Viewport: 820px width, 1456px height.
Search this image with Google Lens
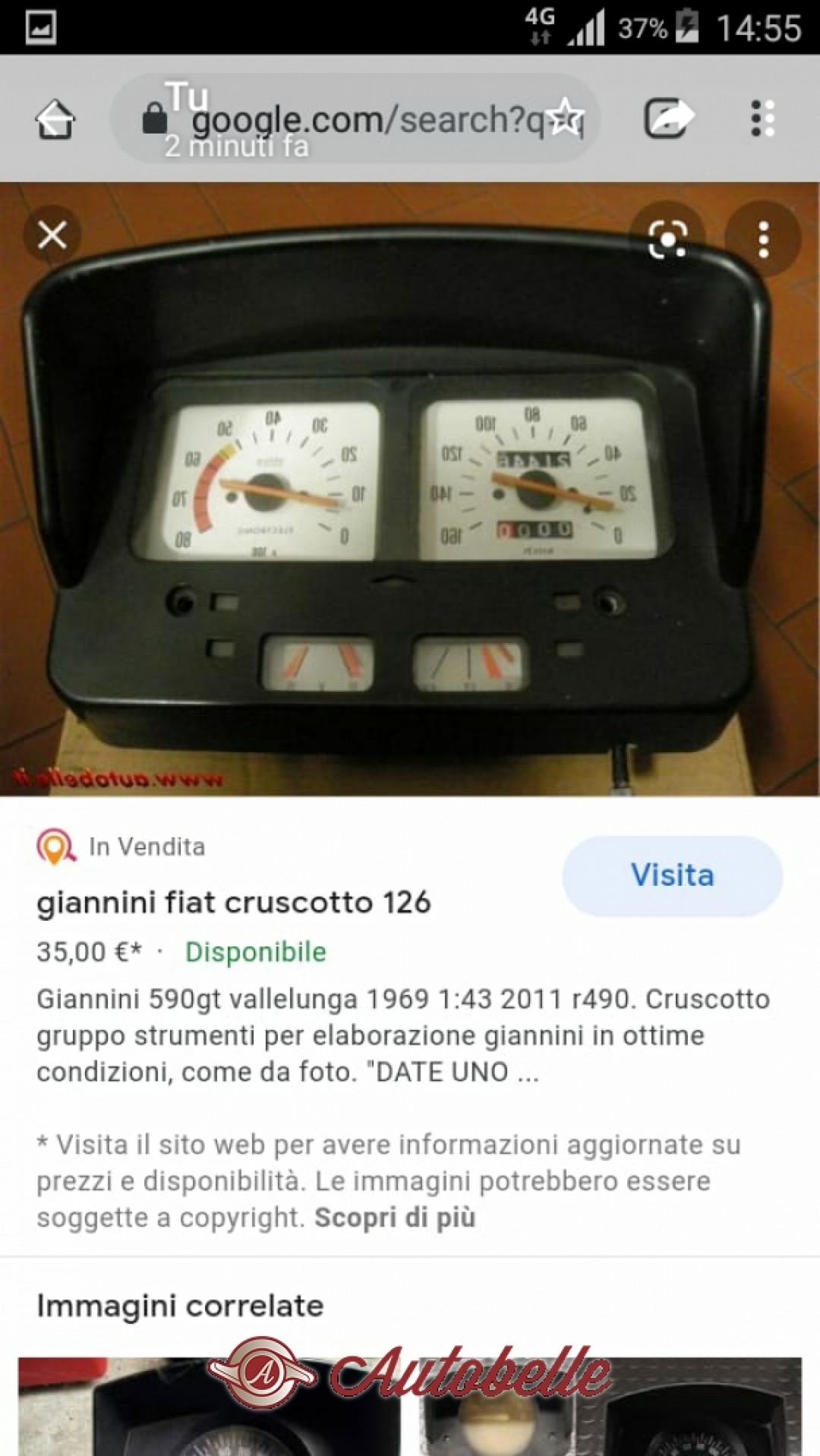pos(668,239)
